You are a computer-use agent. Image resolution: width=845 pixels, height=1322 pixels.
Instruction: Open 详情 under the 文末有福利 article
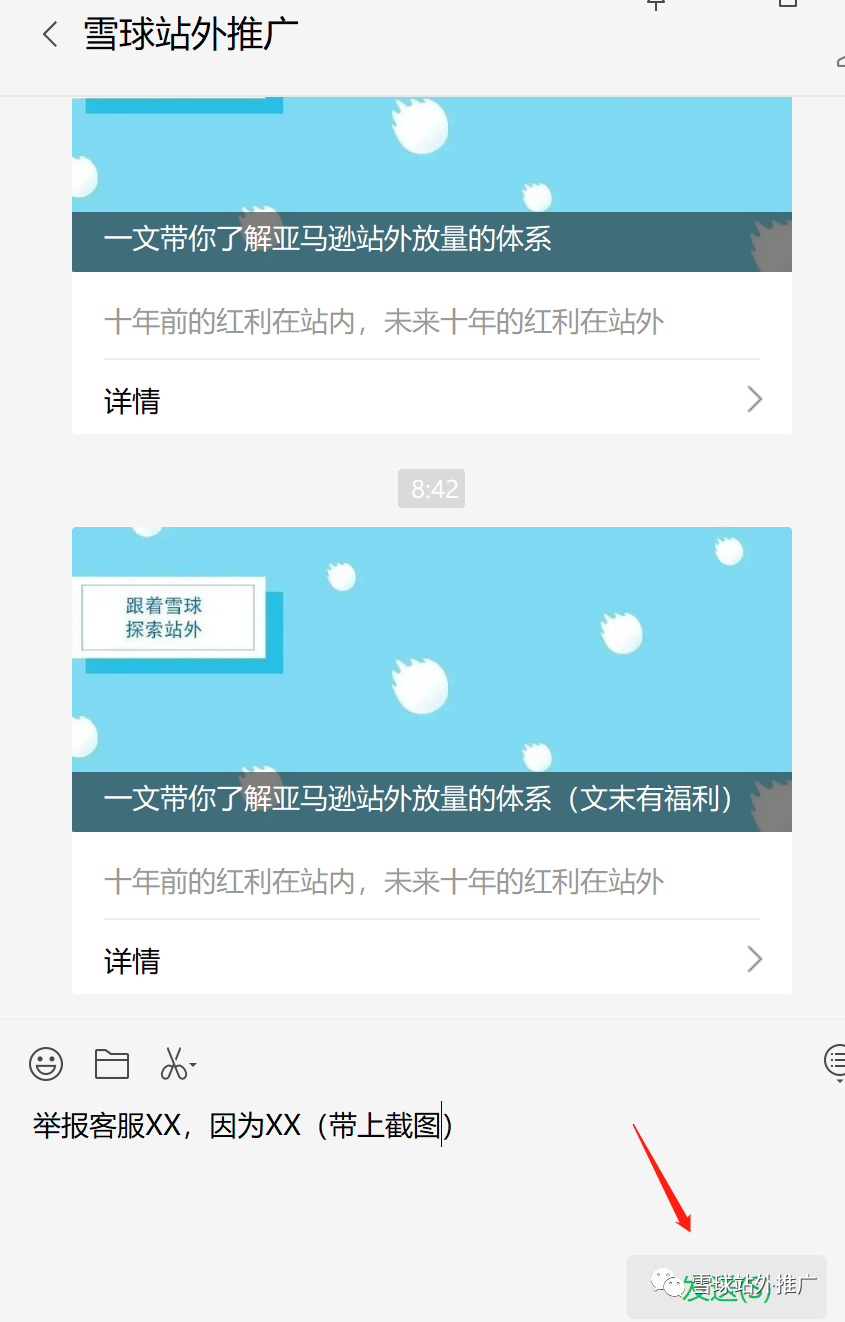pos(431,961)
